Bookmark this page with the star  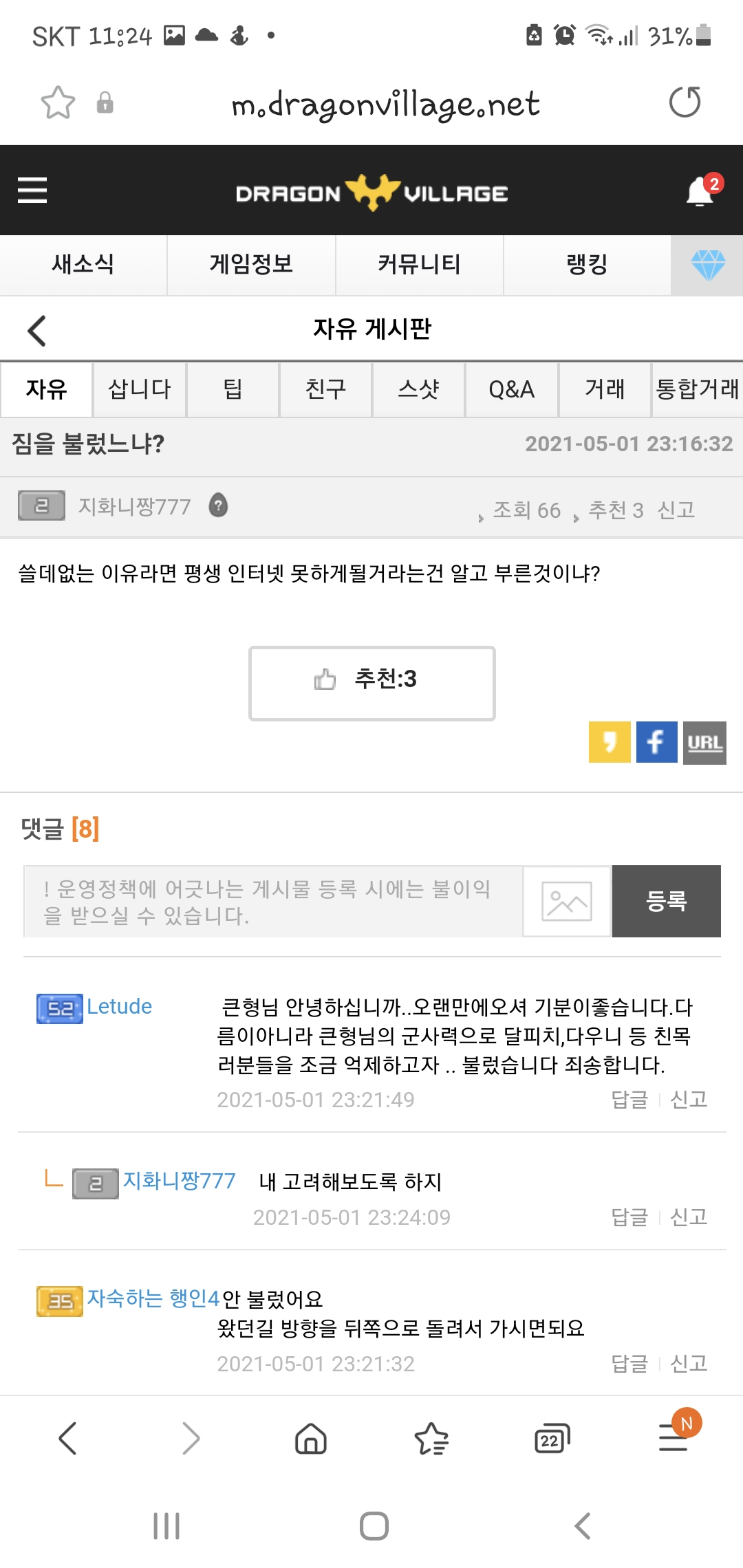(x=58, y=103)
